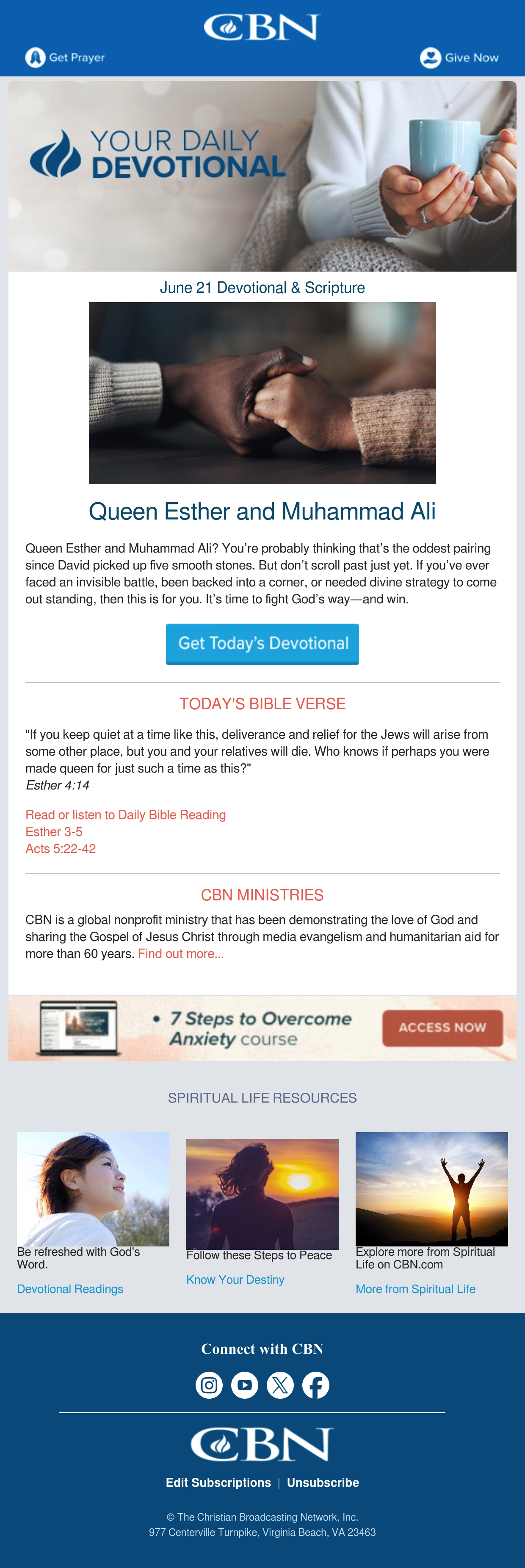
Task: Open the Queen Esther and Muhammad Ali headline
Action: point(262,511)
